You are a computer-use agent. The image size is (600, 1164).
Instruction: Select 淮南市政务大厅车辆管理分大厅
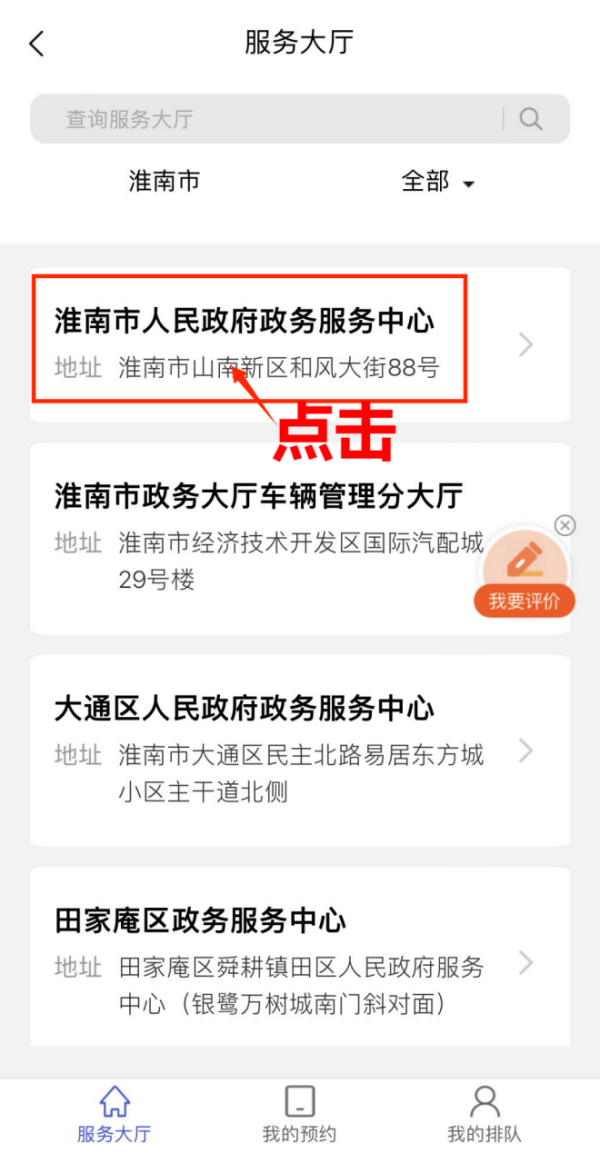tap(259, 537)
